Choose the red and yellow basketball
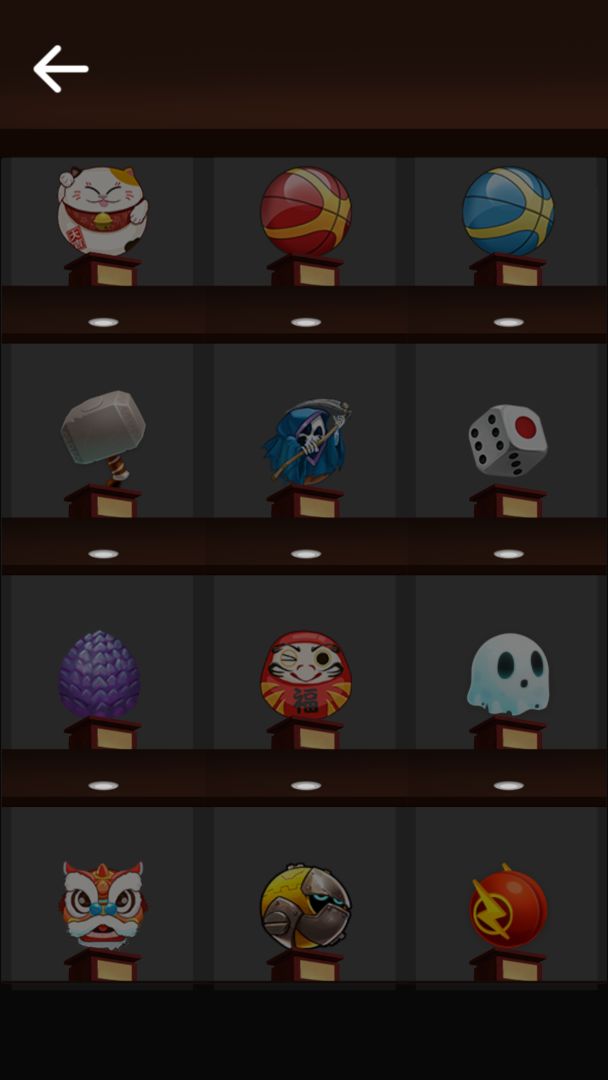This screenshot has width=608, height=1080. tap(305, 211)
